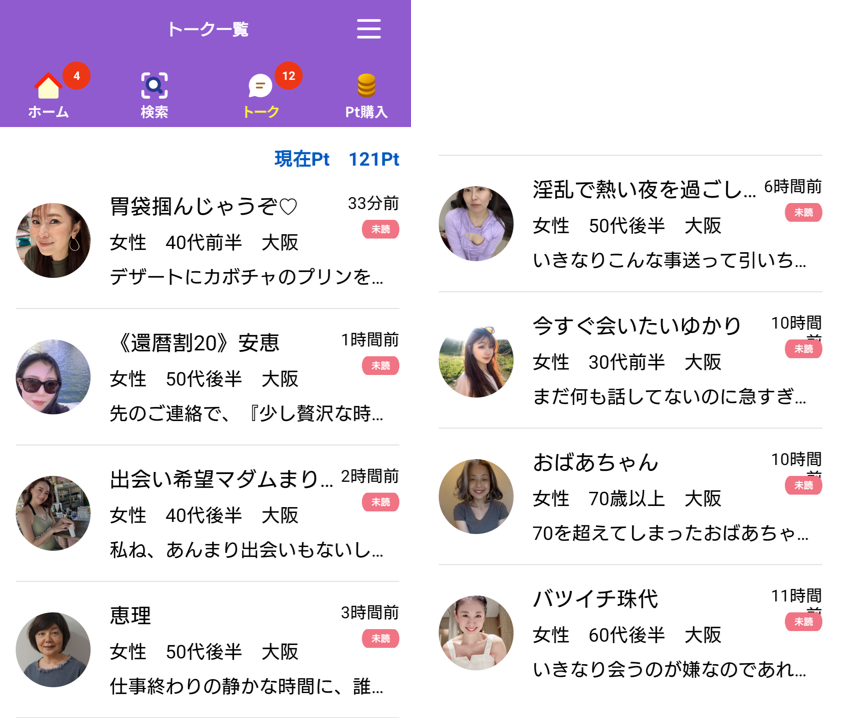The width and height of the screenshot is (844, 718).
Task: Open the hamburger menu
Action: 368,29
